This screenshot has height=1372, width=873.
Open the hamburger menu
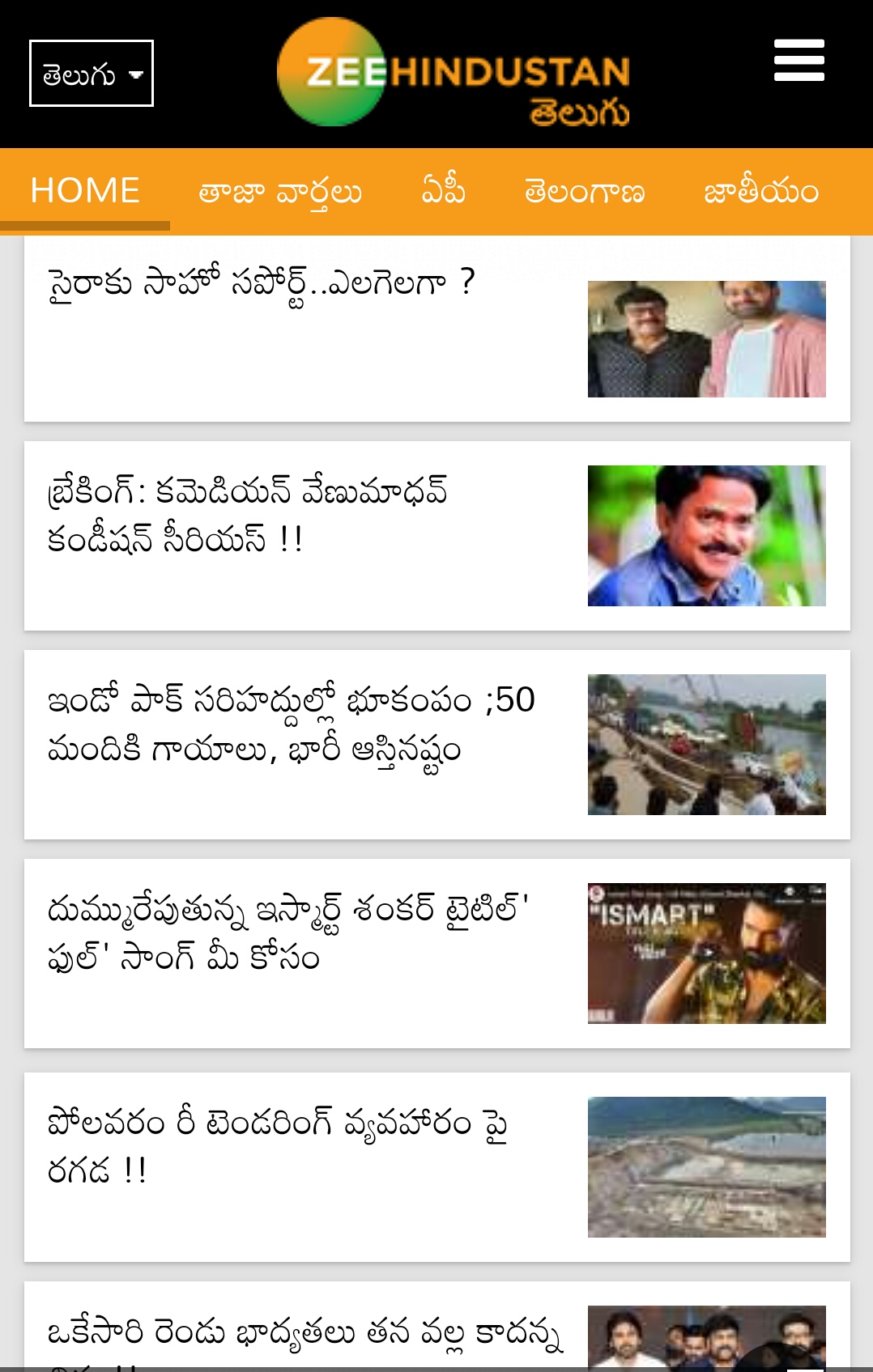click(798, 61)
